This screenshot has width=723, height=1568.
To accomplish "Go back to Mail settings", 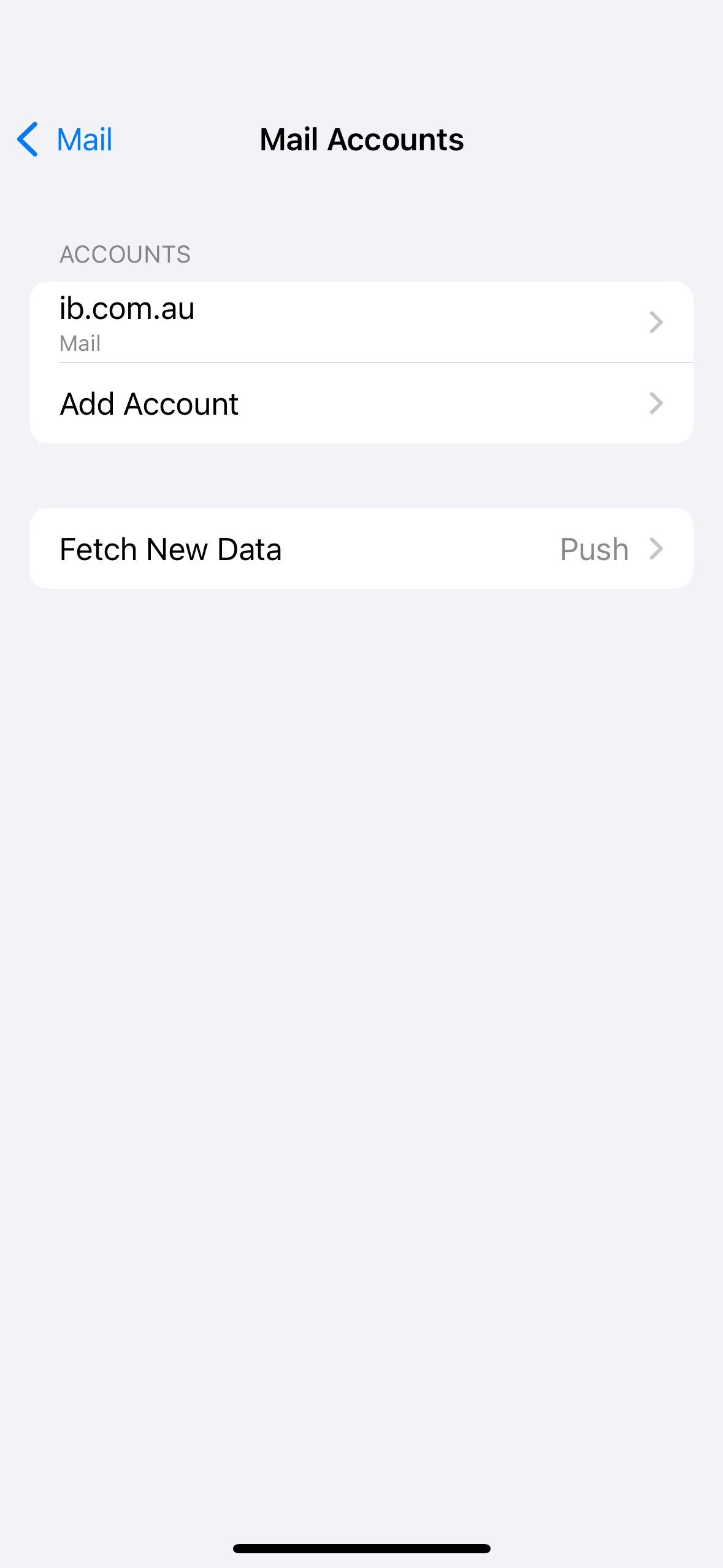I will click(x=64, y=139).
